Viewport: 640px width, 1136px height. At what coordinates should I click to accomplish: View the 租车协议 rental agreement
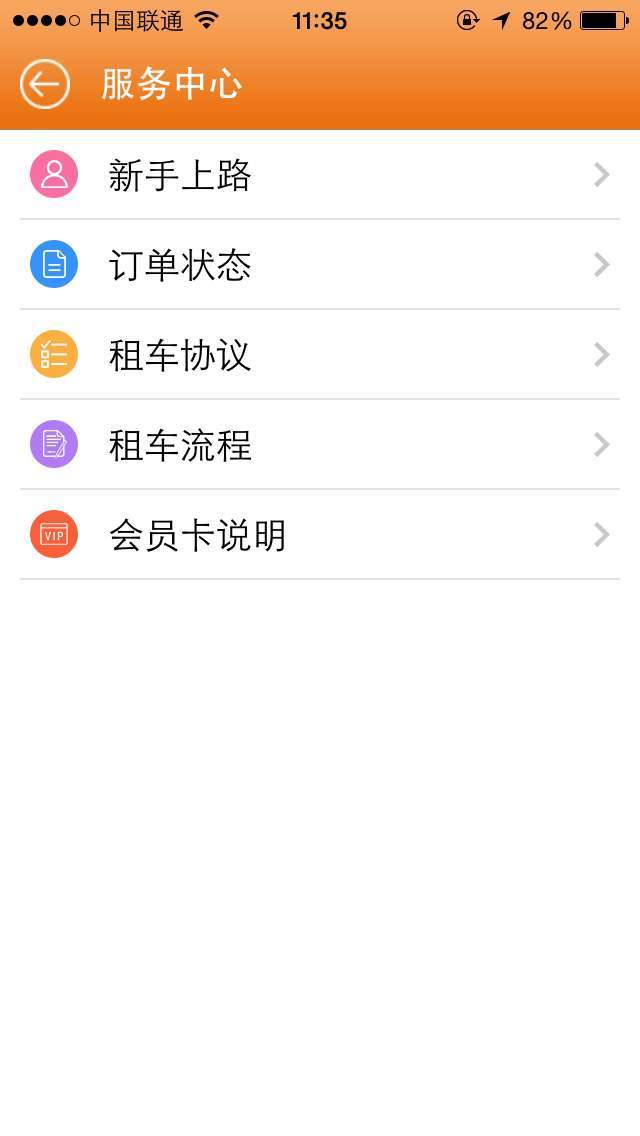[320, 355]
